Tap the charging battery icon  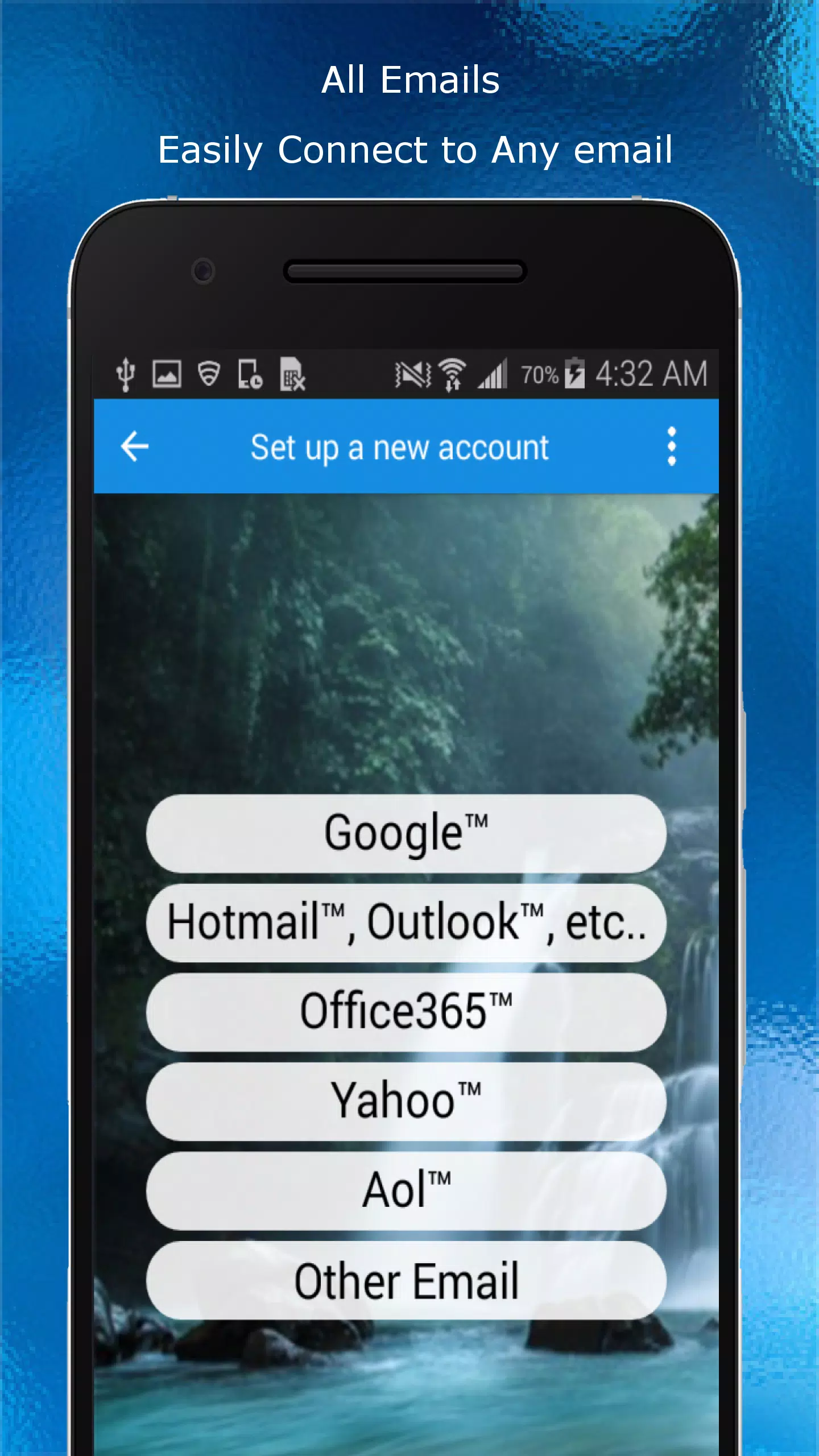click(574, 374)
